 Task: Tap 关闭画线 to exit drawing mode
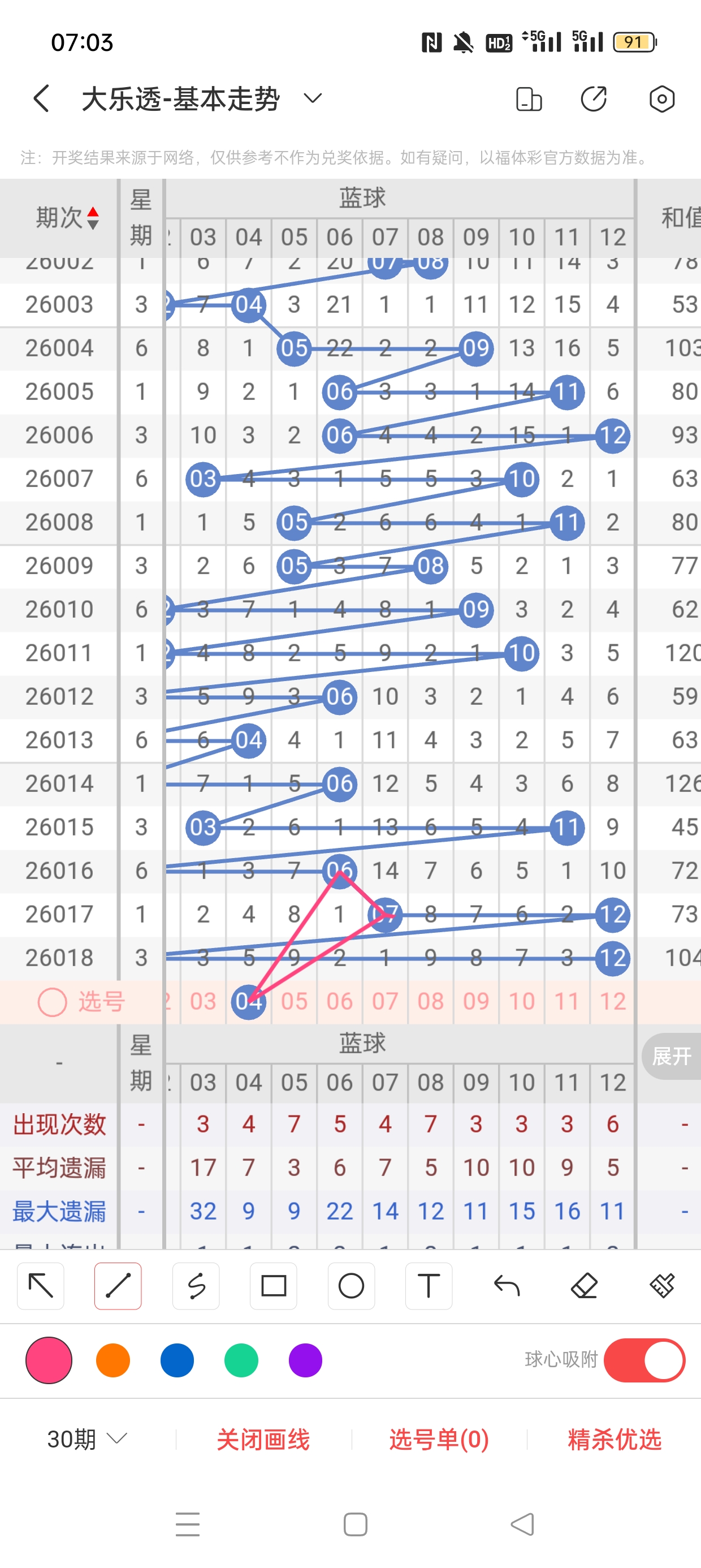click(x=263, y=1439)
